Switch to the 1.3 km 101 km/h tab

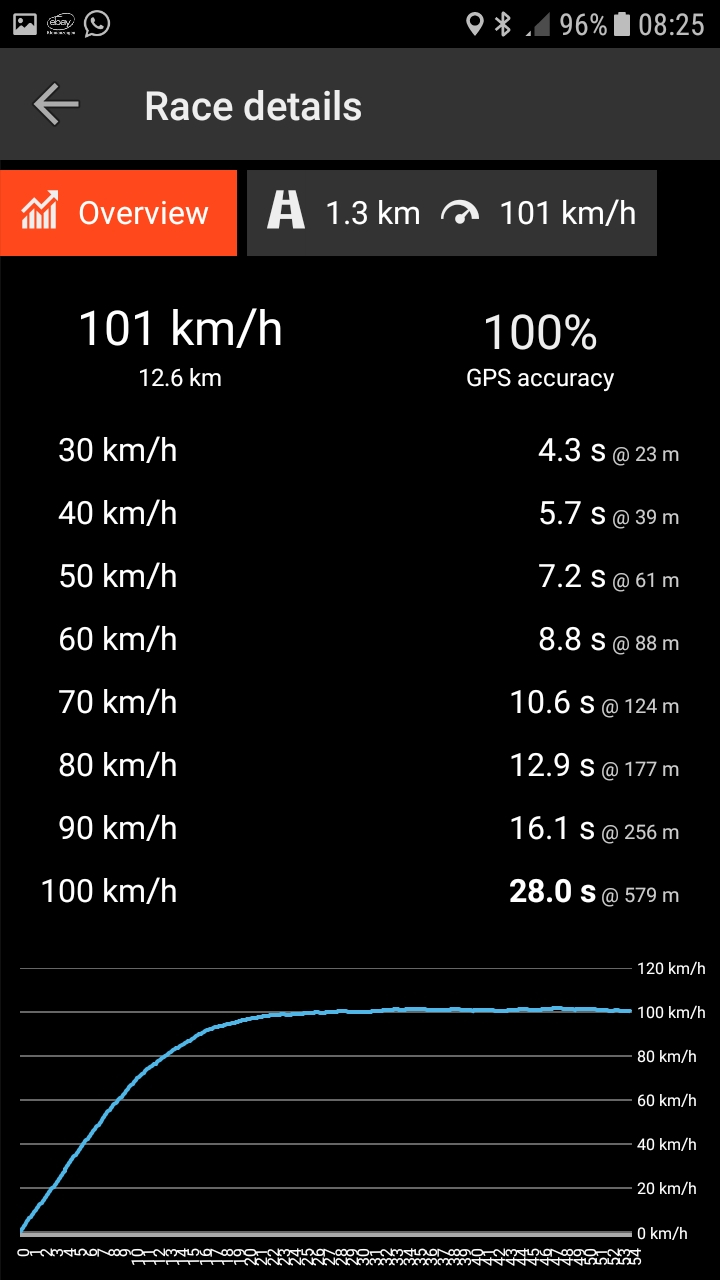pos(452,213)
